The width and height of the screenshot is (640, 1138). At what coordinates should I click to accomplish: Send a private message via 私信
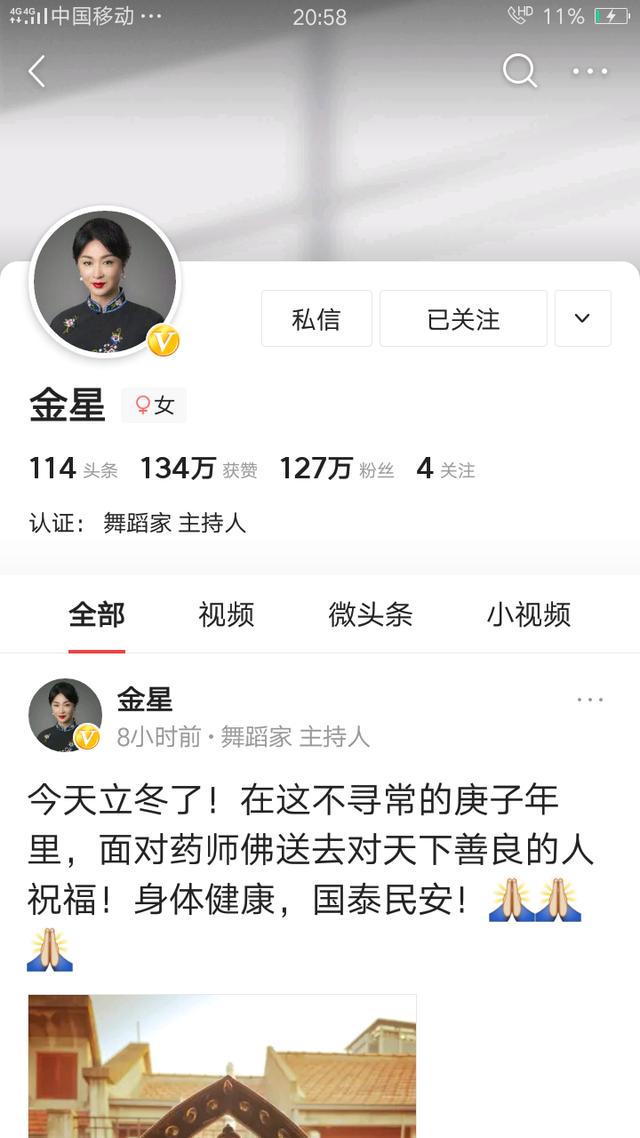[x=316, y=319]
